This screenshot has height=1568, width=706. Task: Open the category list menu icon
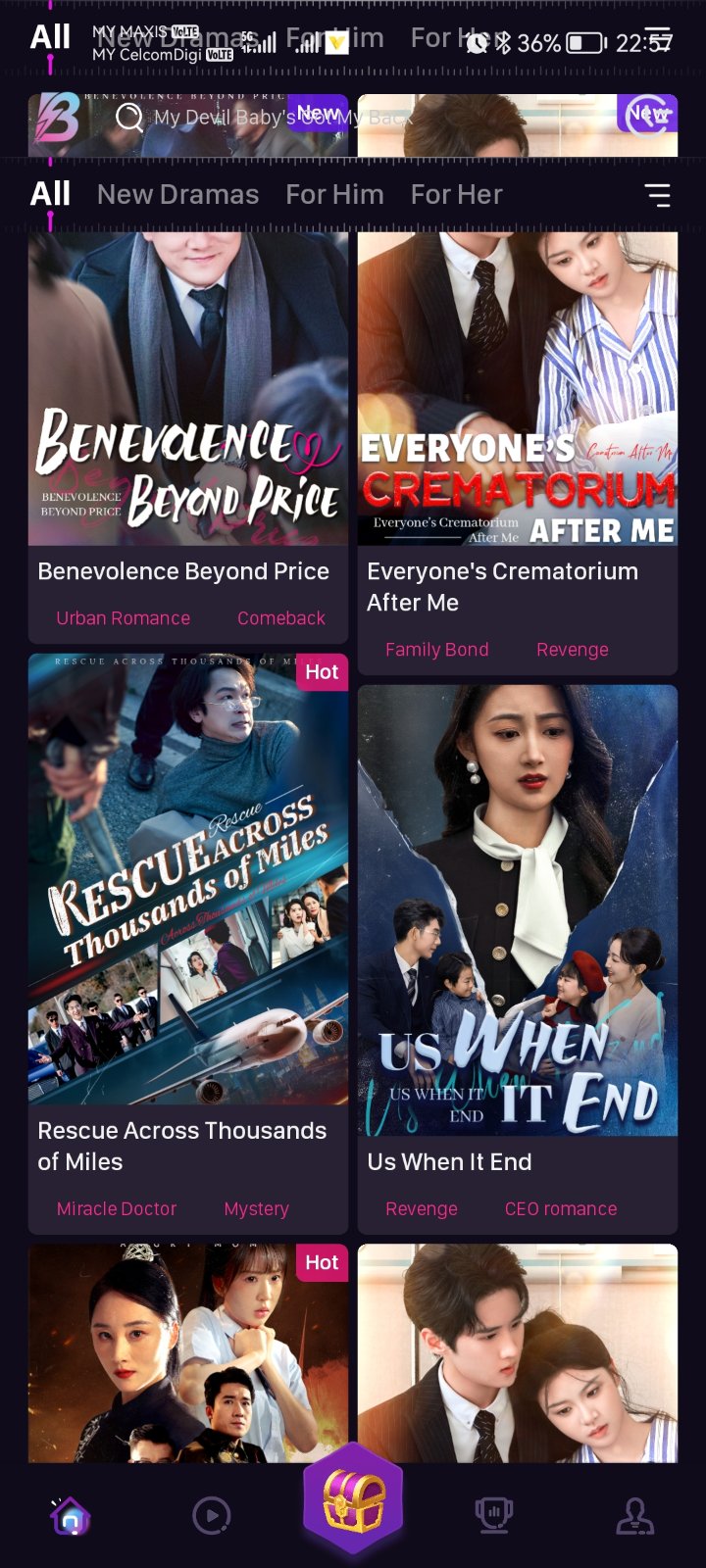coord(657,195)
